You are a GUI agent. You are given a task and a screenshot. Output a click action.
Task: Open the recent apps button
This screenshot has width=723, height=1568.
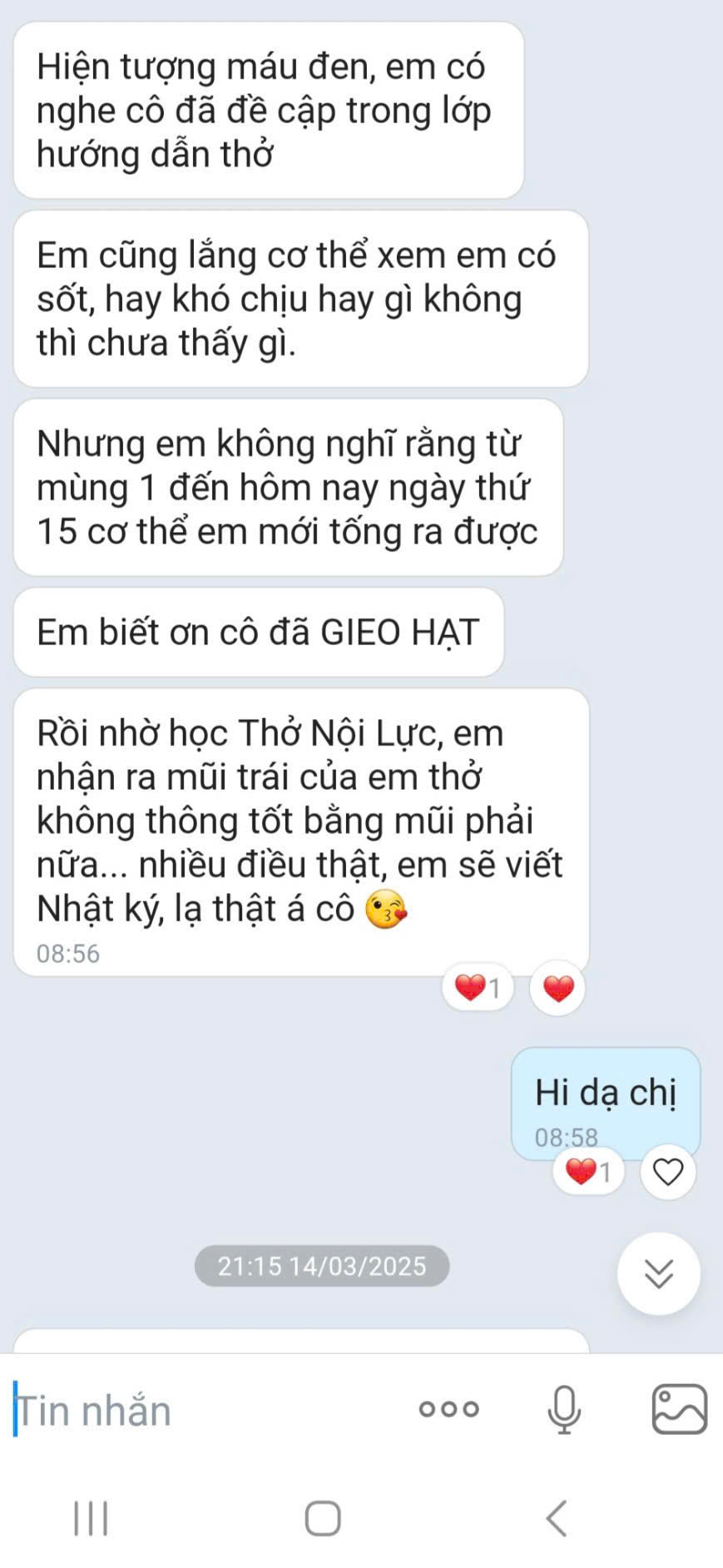click(x=91, y=1518)
